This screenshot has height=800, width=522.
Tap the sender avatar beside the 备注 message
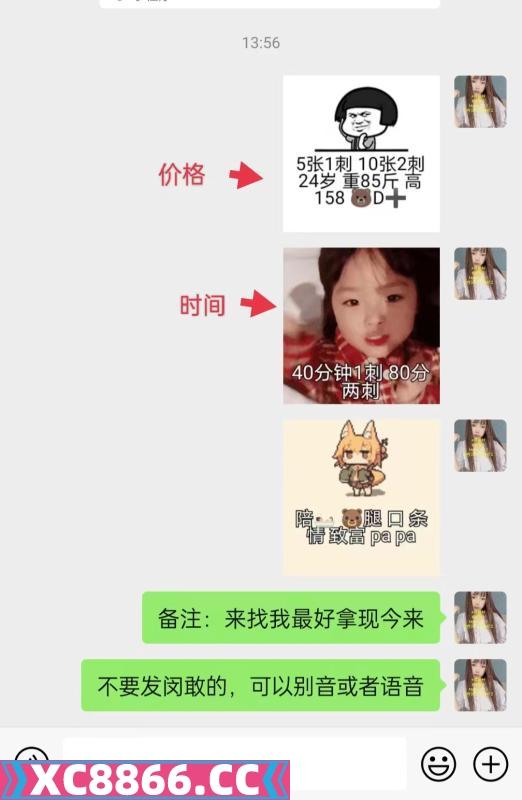[480, 617]
